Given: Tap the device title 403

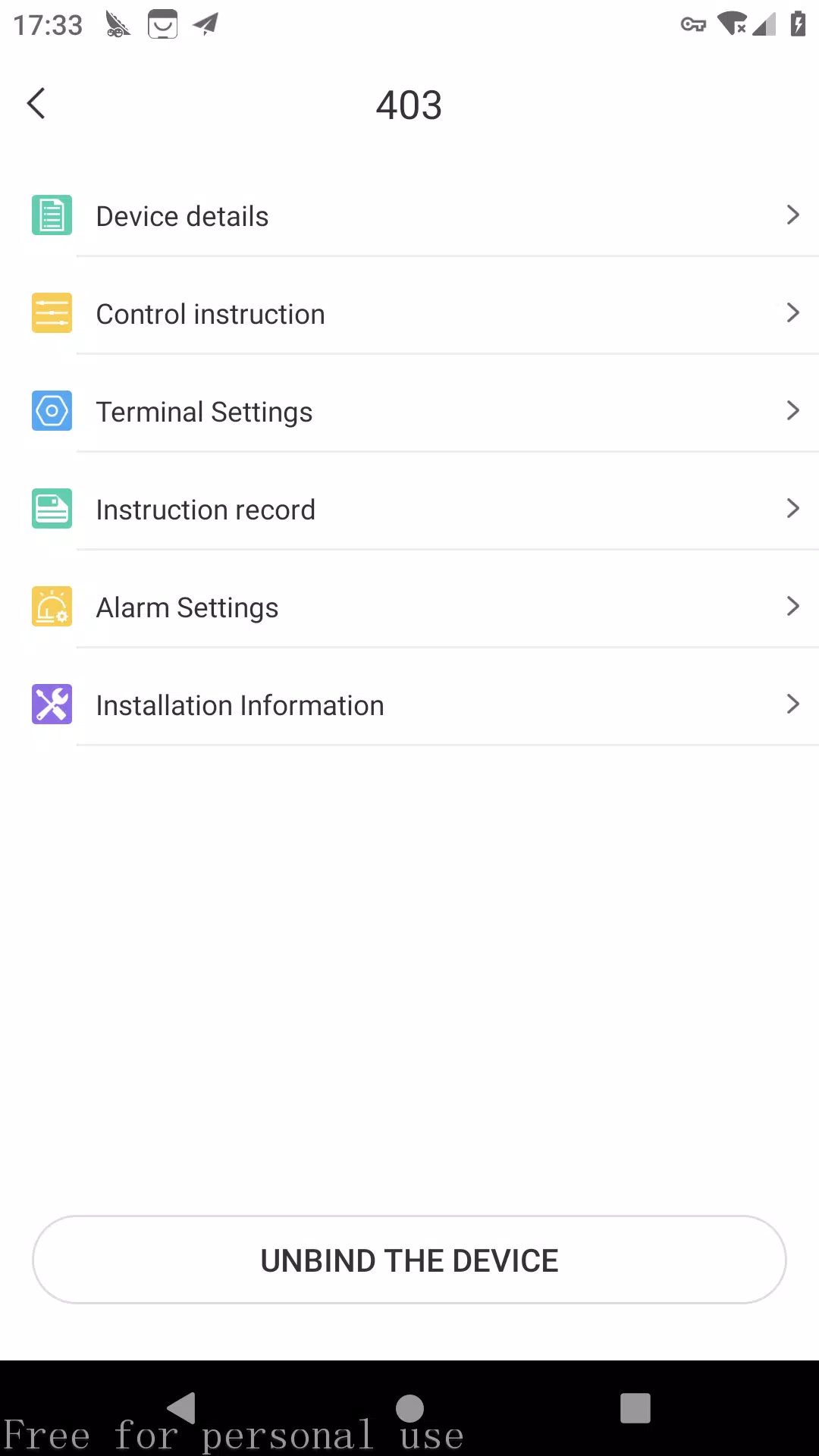Looking at the screenshot, I should (x=409, y=105).
